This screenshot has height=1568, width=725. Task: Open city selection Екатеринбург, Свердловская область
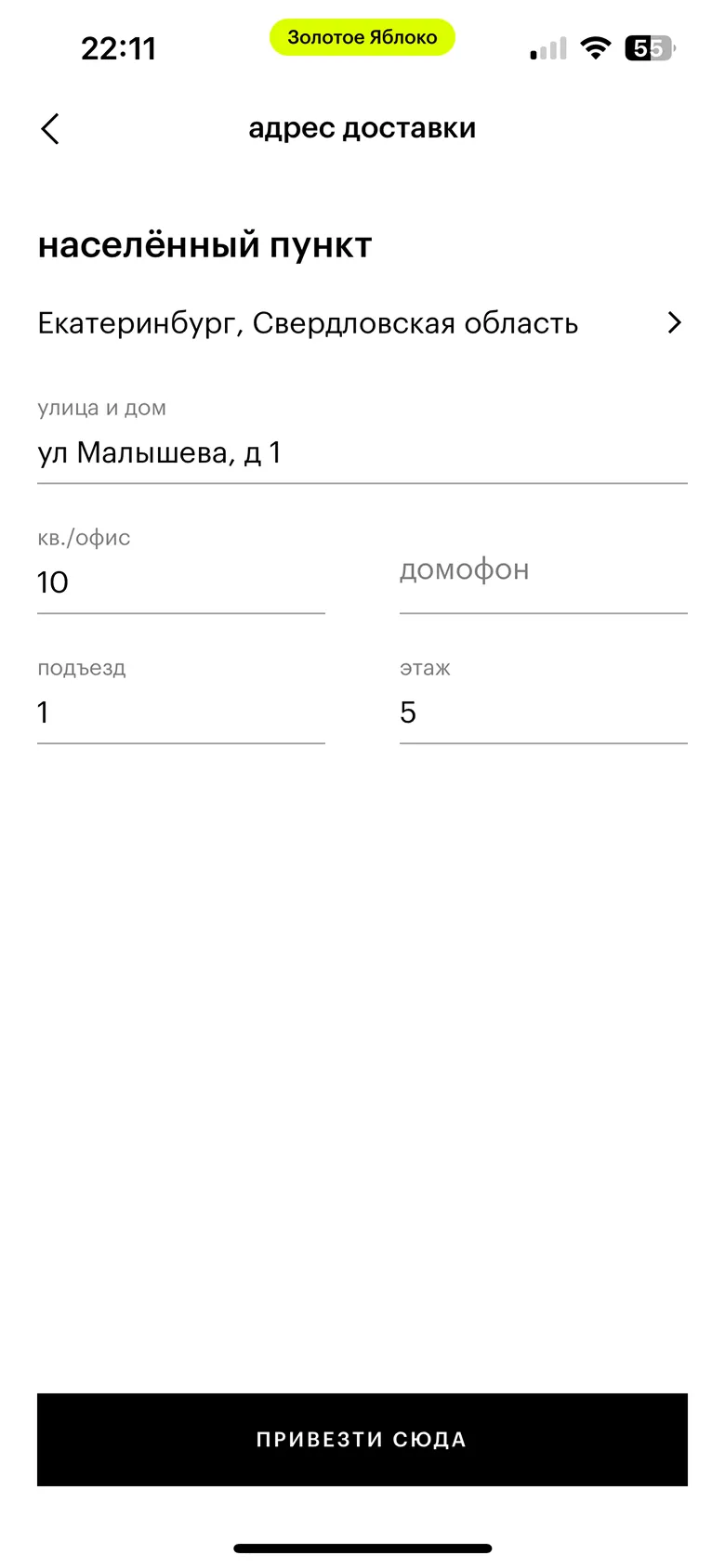361,323
